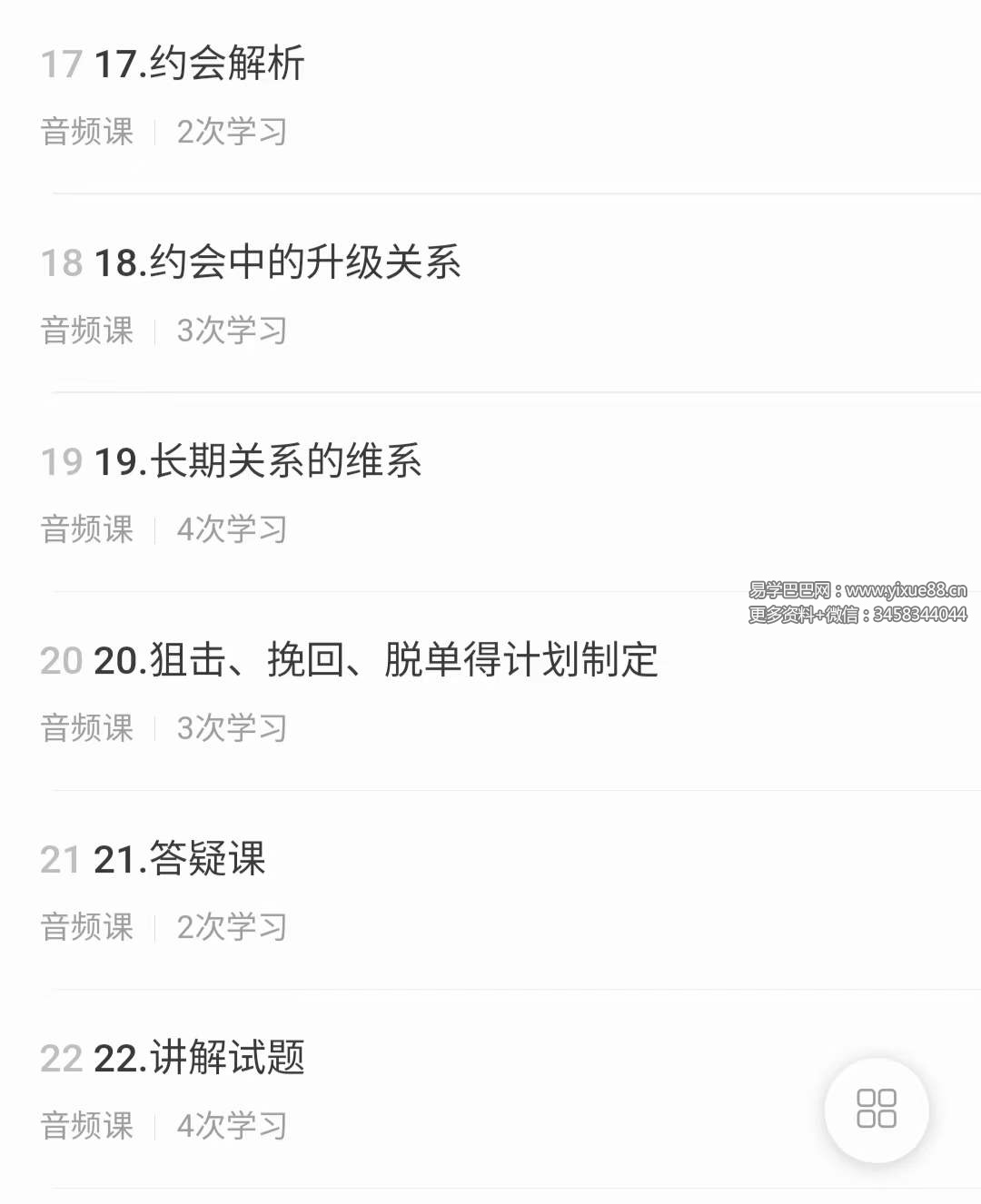Tap the 3次学习 counter under lesson 18

click(x=232, y=331)
